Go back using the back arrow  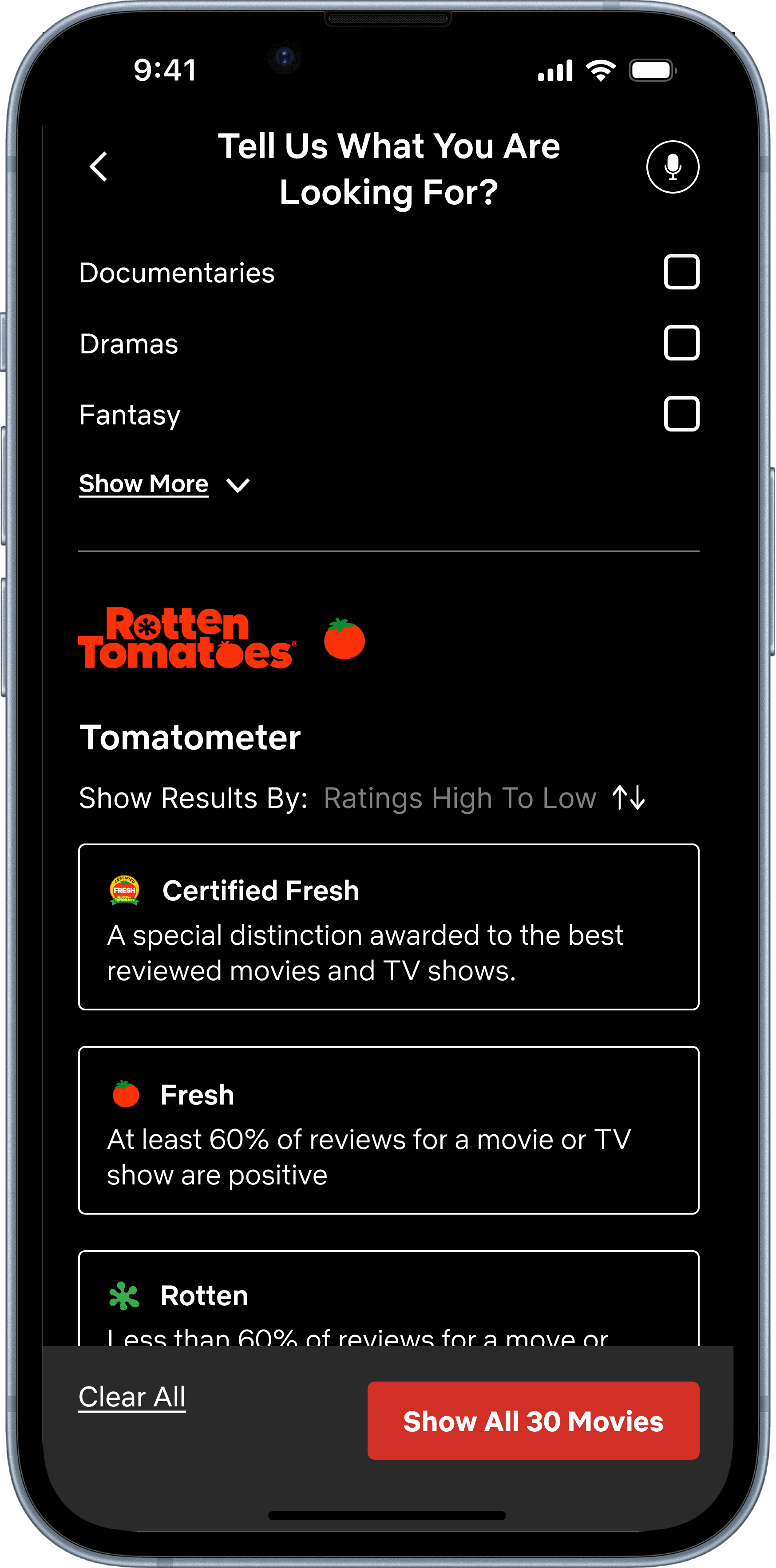click(x=99, y=167)
